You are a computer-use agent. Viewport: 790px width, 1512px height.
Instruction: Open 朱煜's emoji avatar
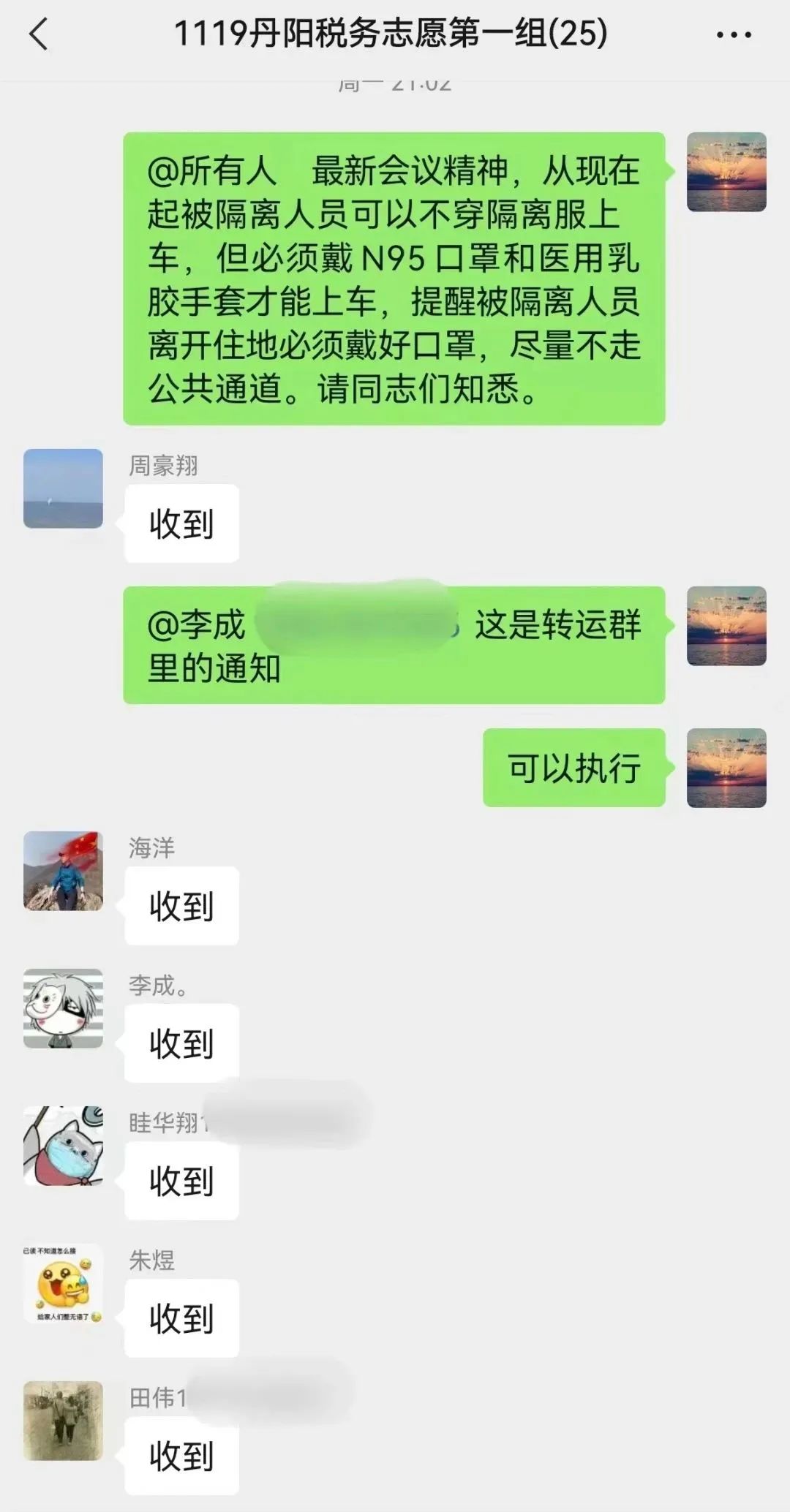click(x=63, y=1283)
